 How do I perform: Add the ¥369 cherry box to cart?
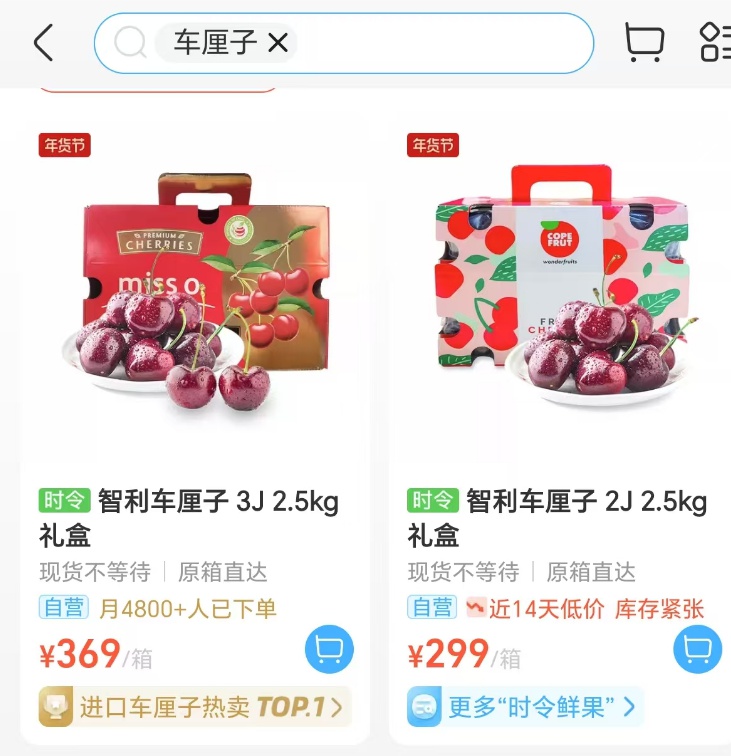(329, 650)
